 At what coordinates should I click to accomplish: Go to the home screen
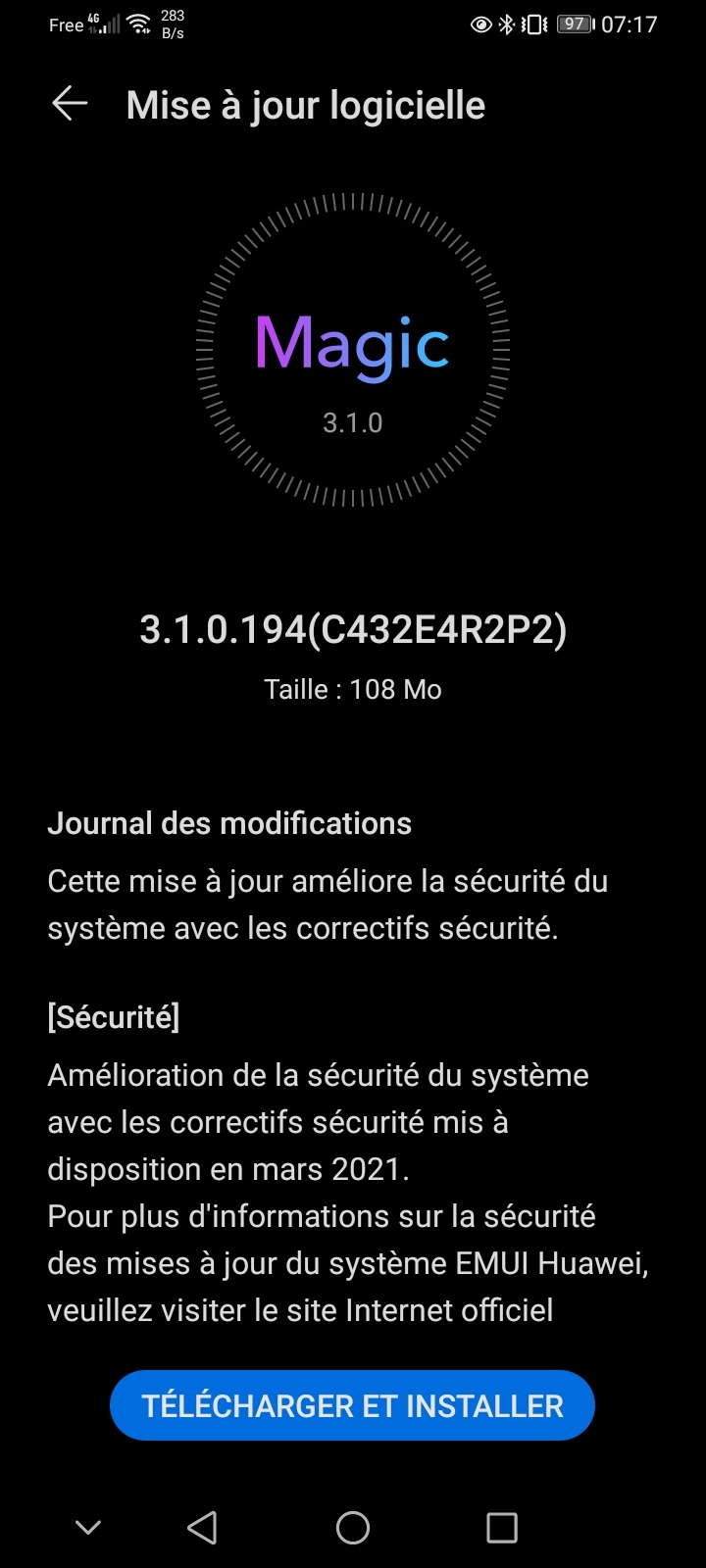pyautogui.click(x=353, y=1527)
